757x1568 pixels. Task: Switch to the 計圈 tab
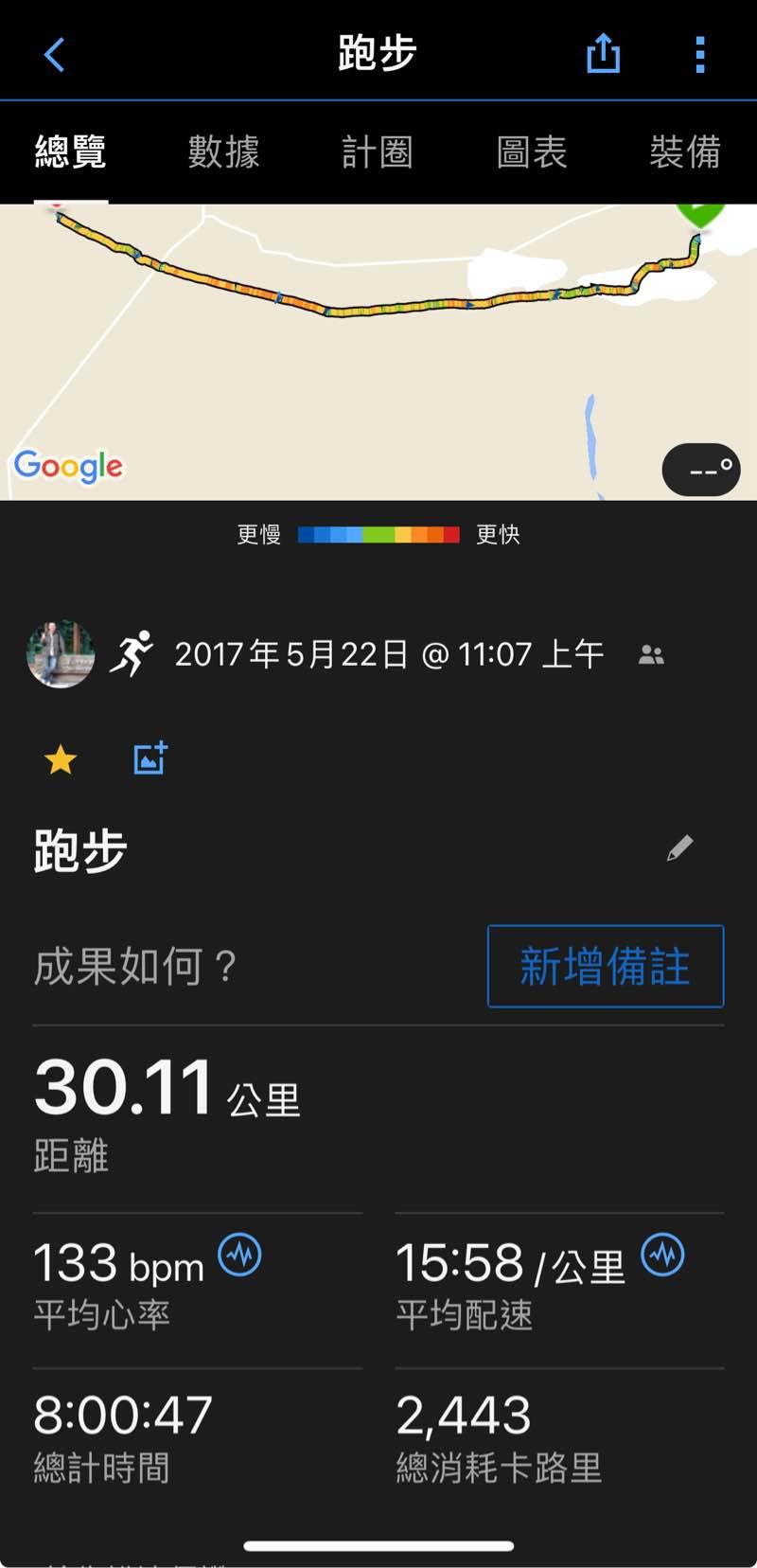click(378, 151)
